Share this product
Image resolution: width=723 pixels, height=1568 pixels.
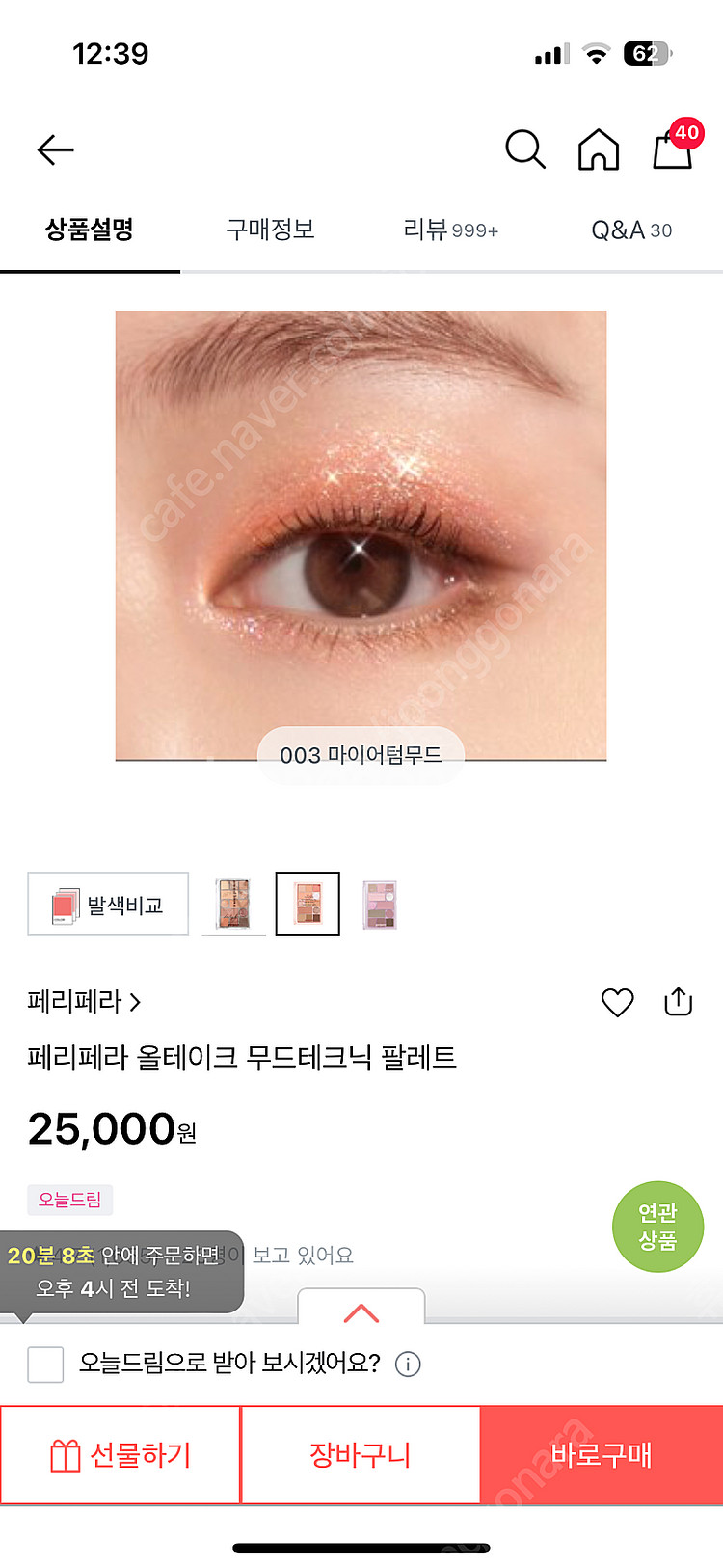678,1002
